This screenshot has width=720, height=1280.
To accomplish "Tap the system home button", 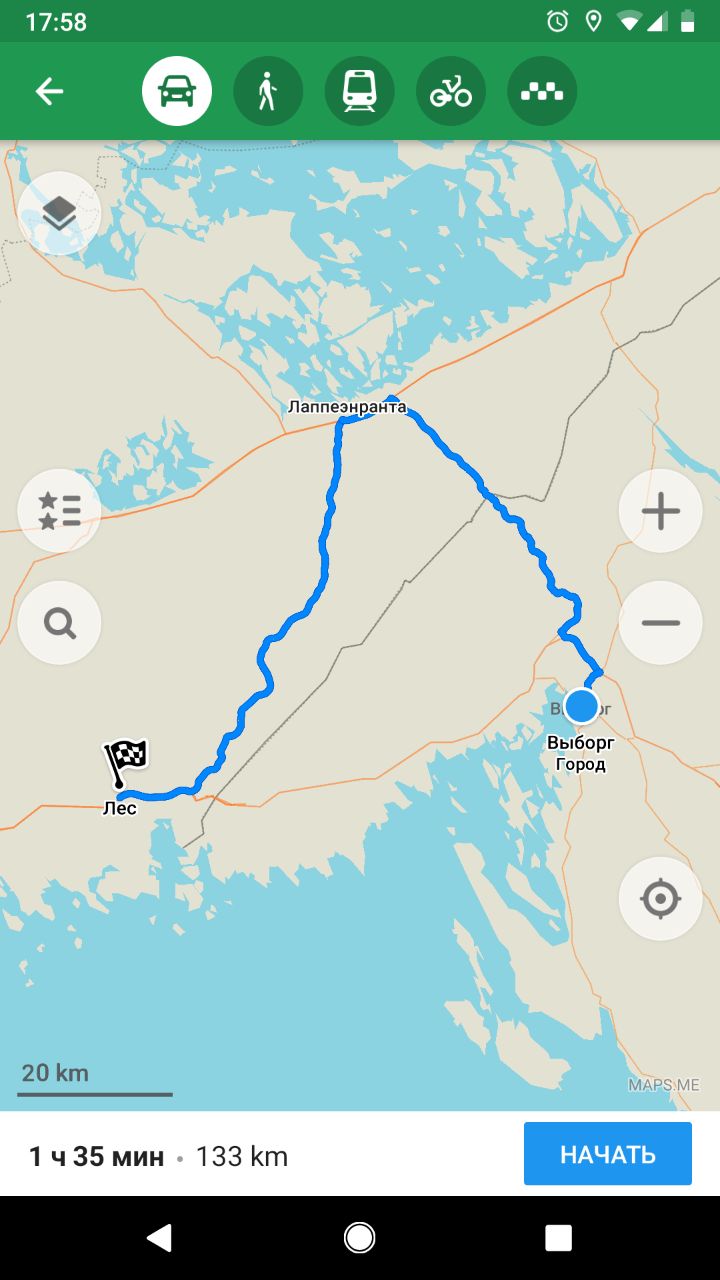I will point(359,1238).
